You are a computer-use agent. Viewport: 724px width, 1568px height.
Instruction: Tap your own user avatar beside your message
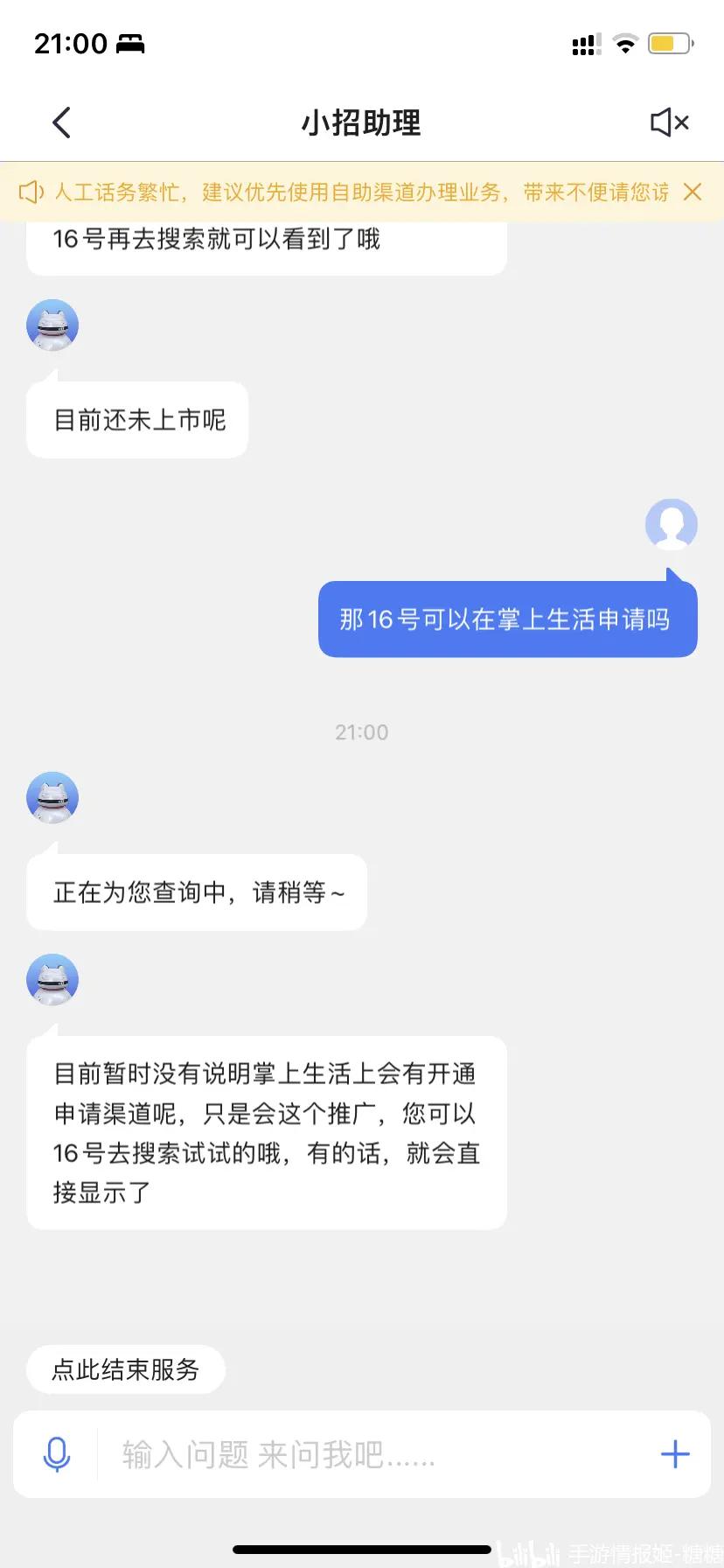[672, 523]
